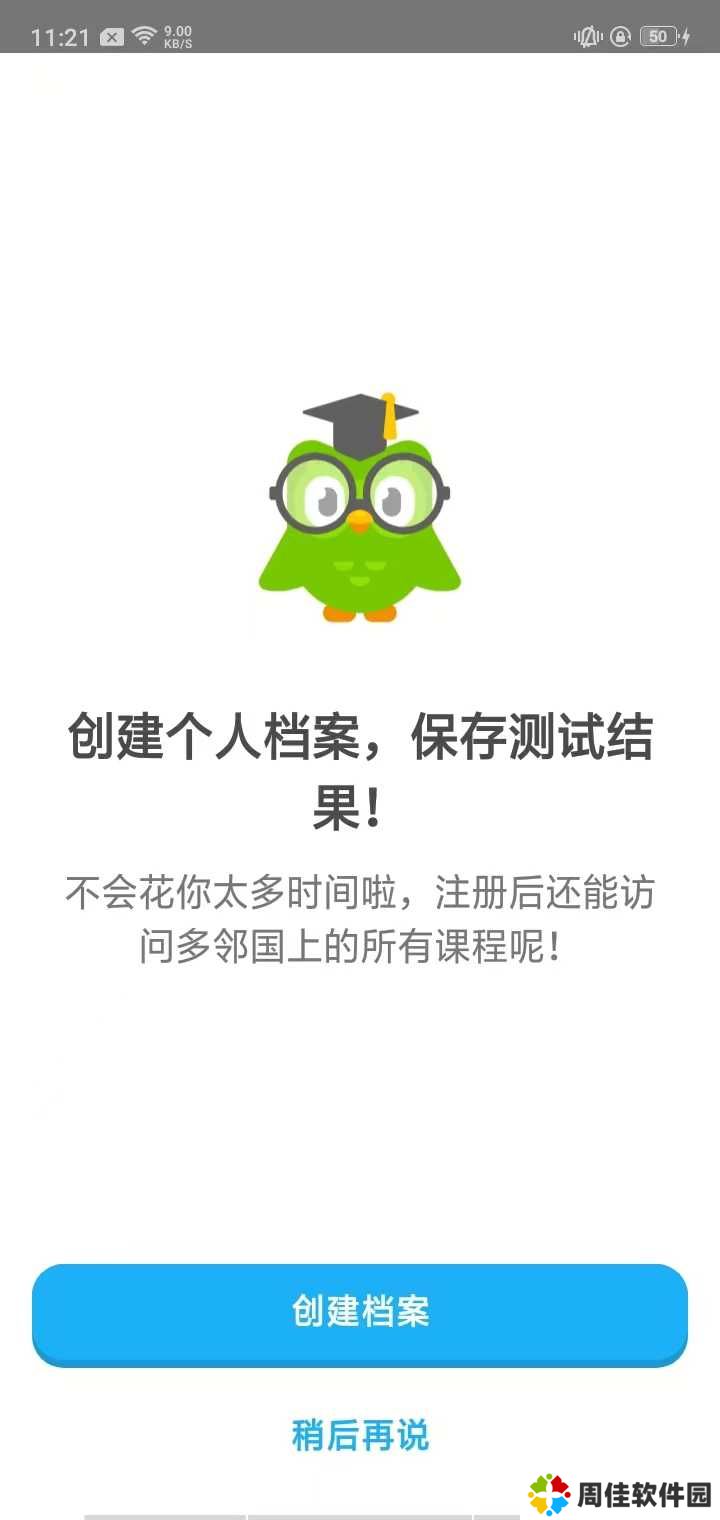Tap the 创建档案 button

360,1312
